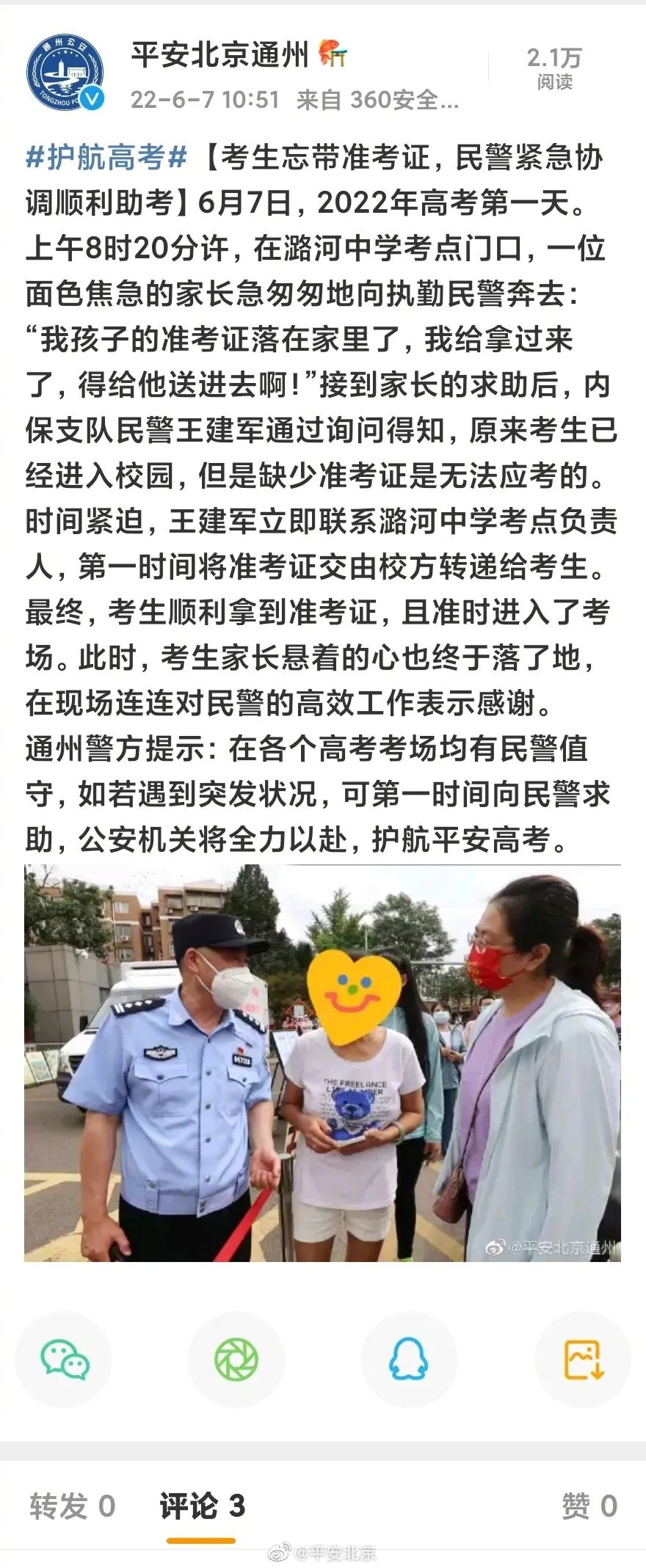
Task: Save post as image
Action: coord(582,1360)
